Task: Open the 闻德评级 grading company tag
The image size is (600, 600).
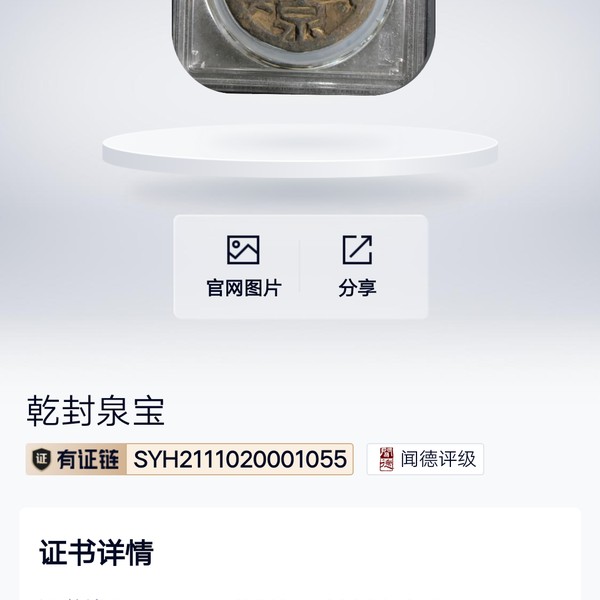Action: (425, 459)
